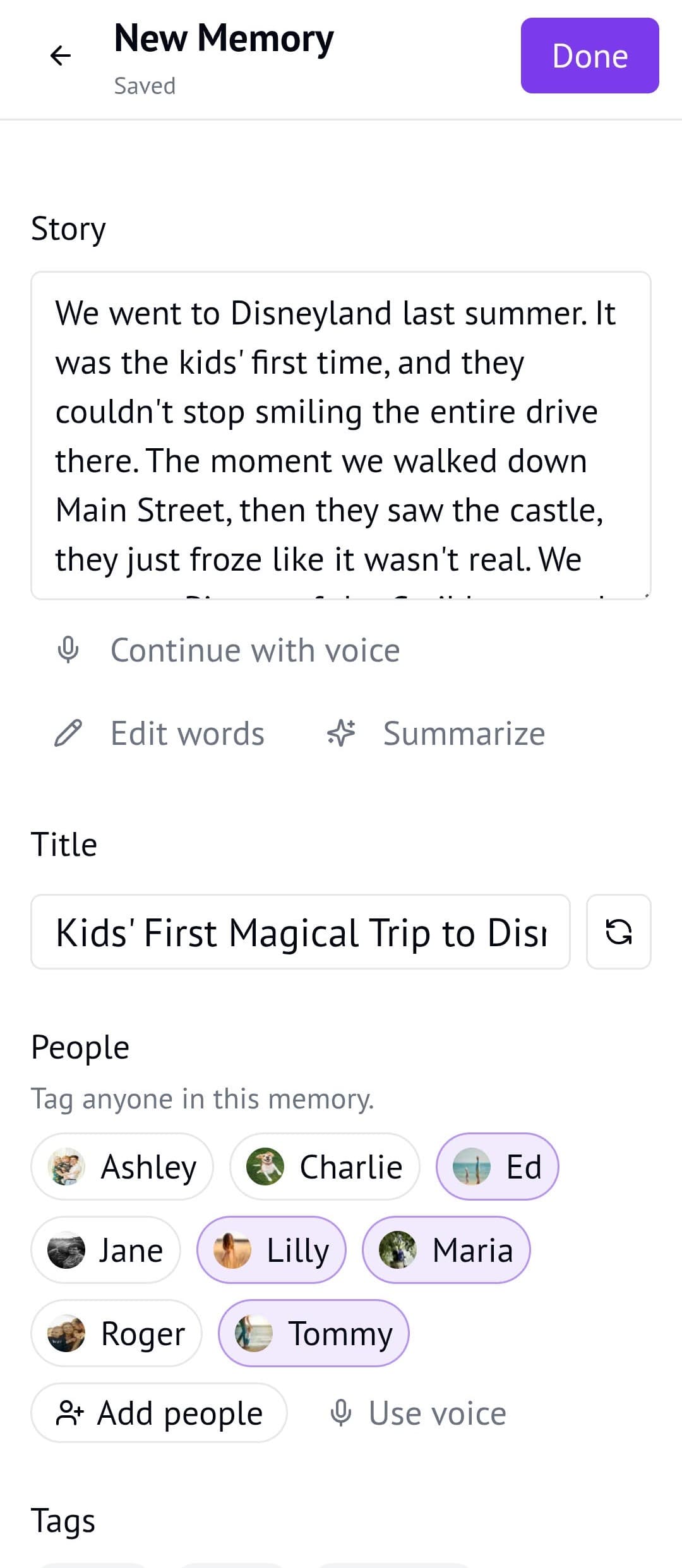The height and width of the screenshot is (1568, 682).
Task: Select the pencil icon for Edit words
Action: point(69,733)
